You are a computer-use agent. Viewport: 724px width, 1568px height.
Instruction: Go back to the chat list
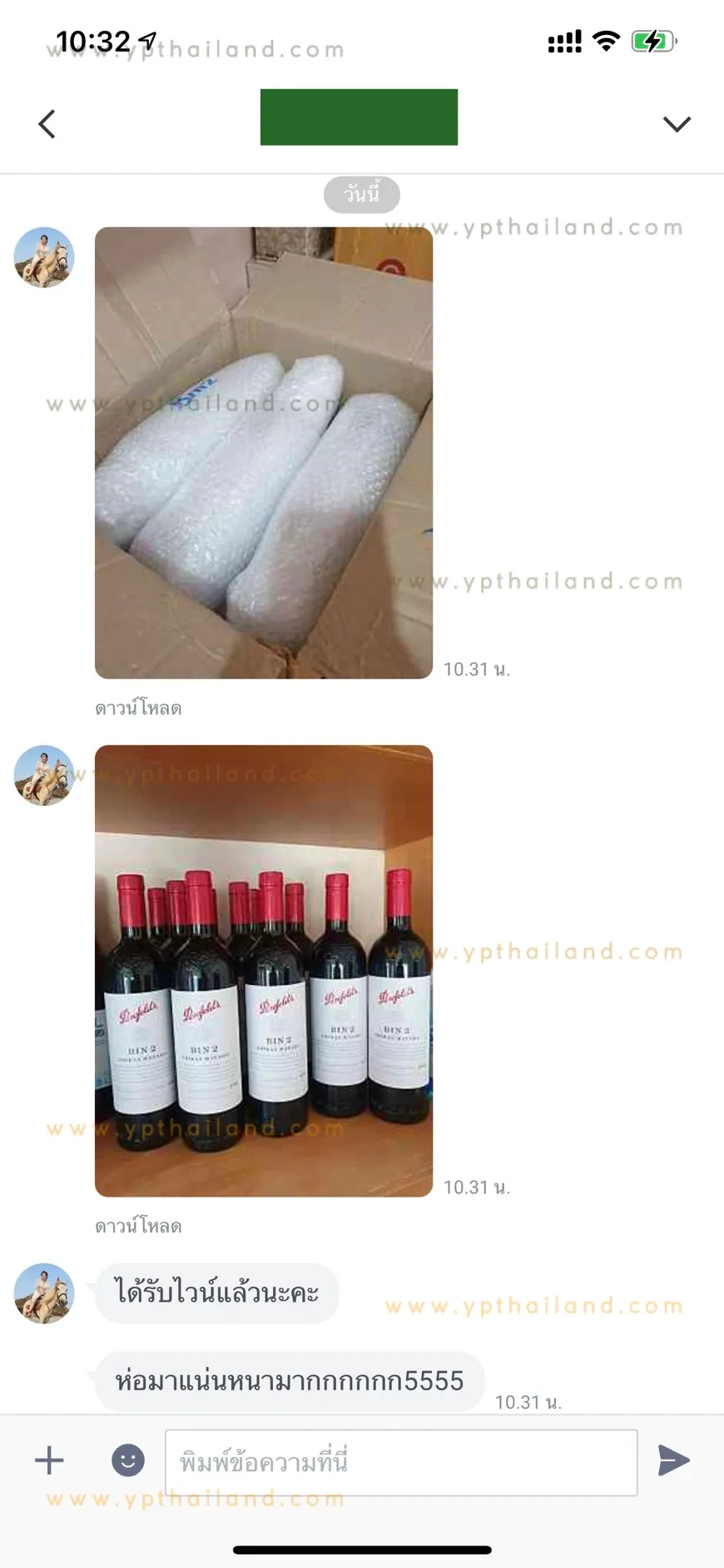pos(47,124)
